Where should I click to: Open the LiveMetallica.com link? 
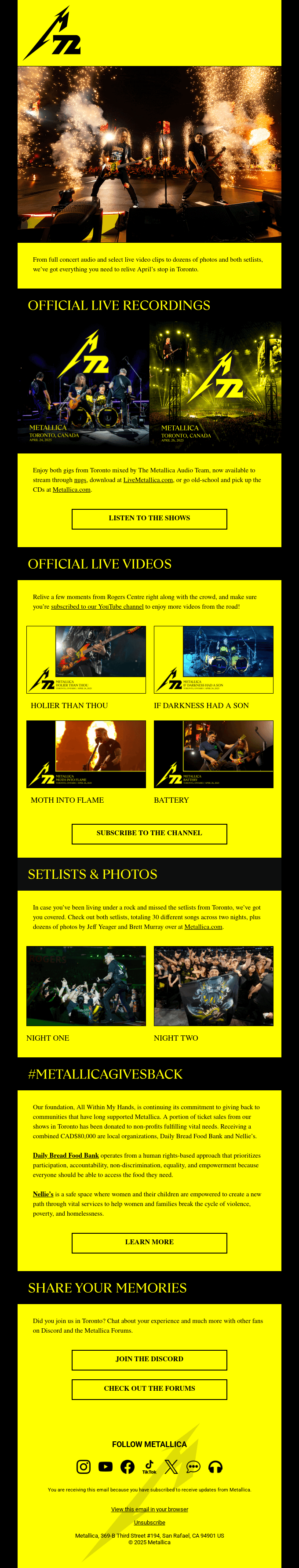[148, 480]
